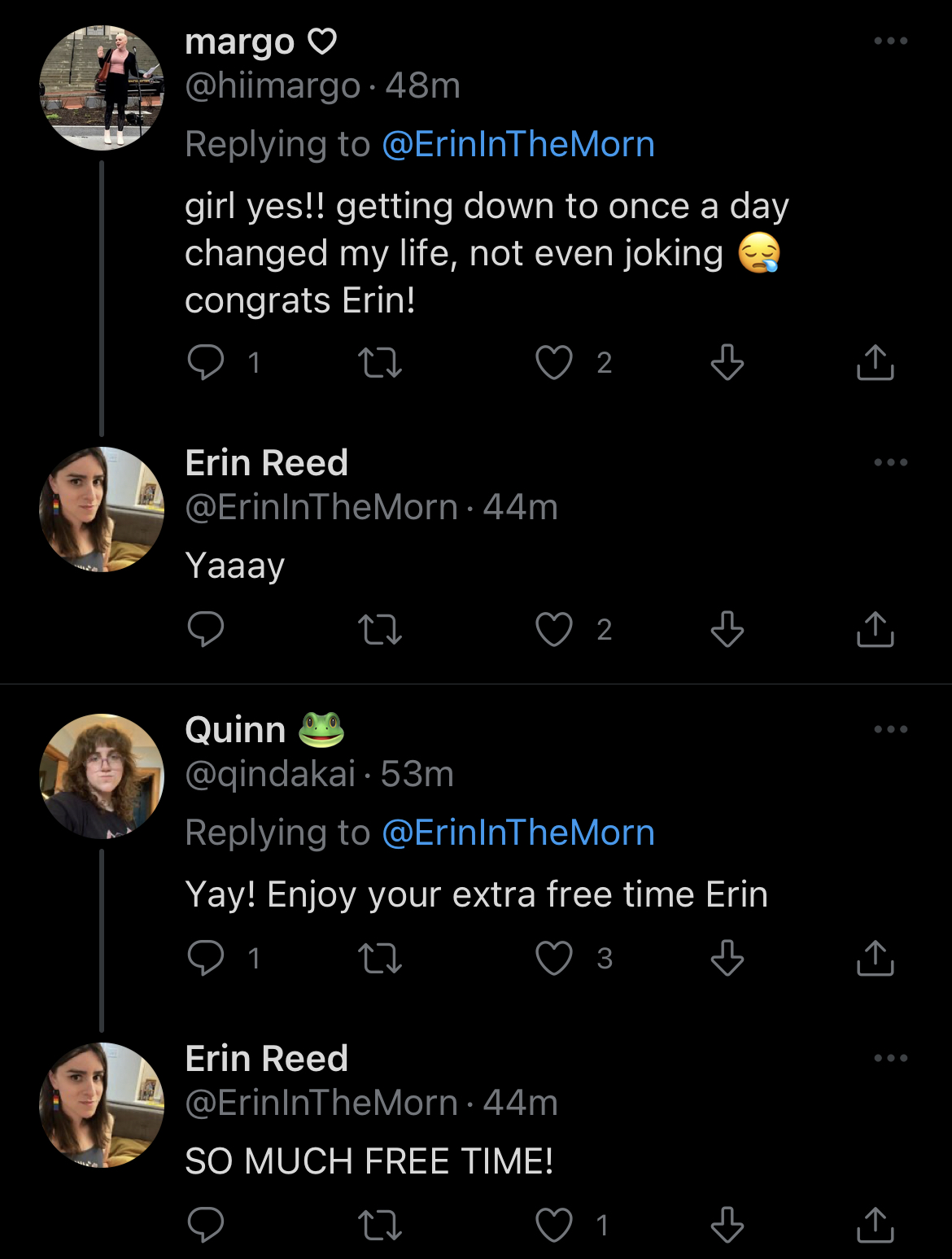Downvote Erin Reed's "Yaaay" reply
The image size is (952, 1259).
tap(727, 629)
